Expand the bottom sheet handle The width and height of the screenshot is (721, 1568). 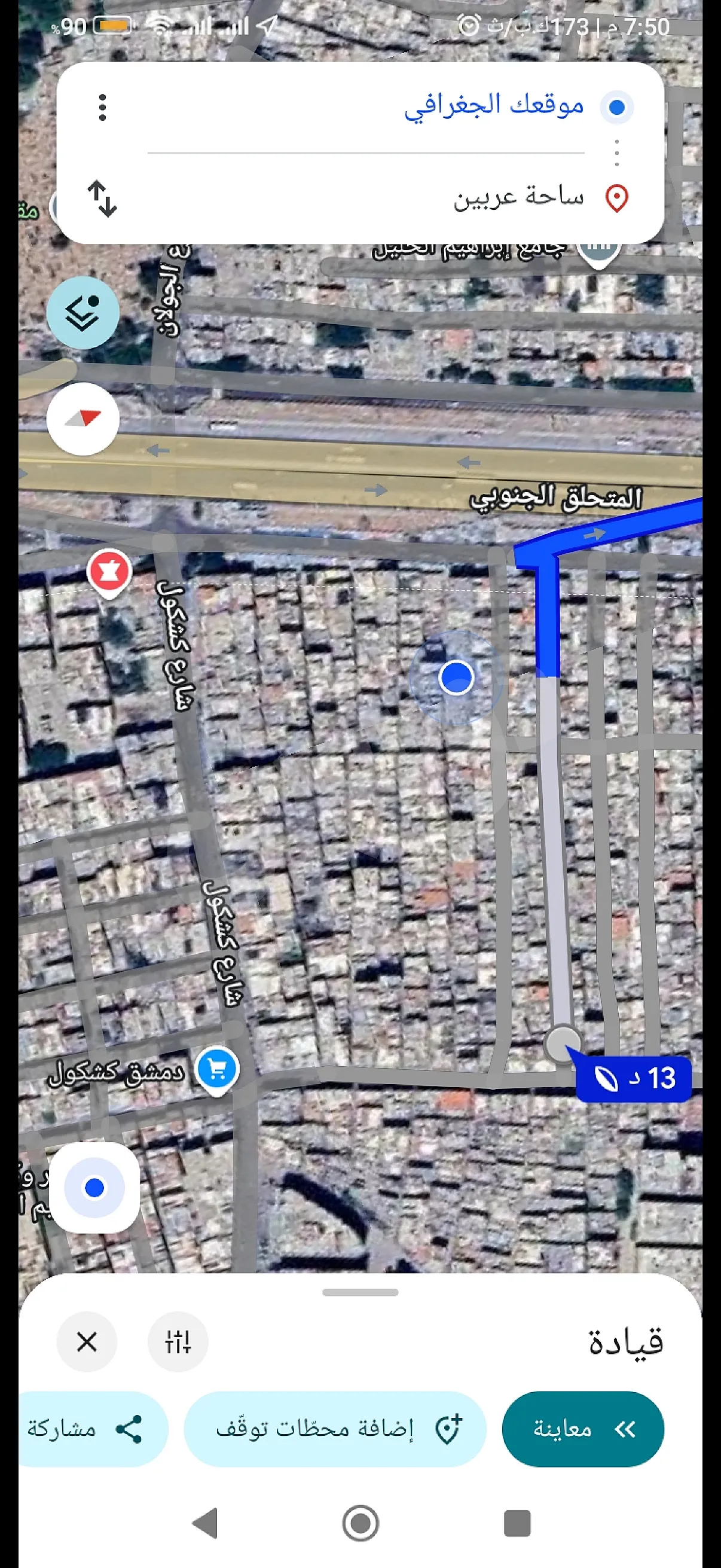click(x=360, y=1292)
